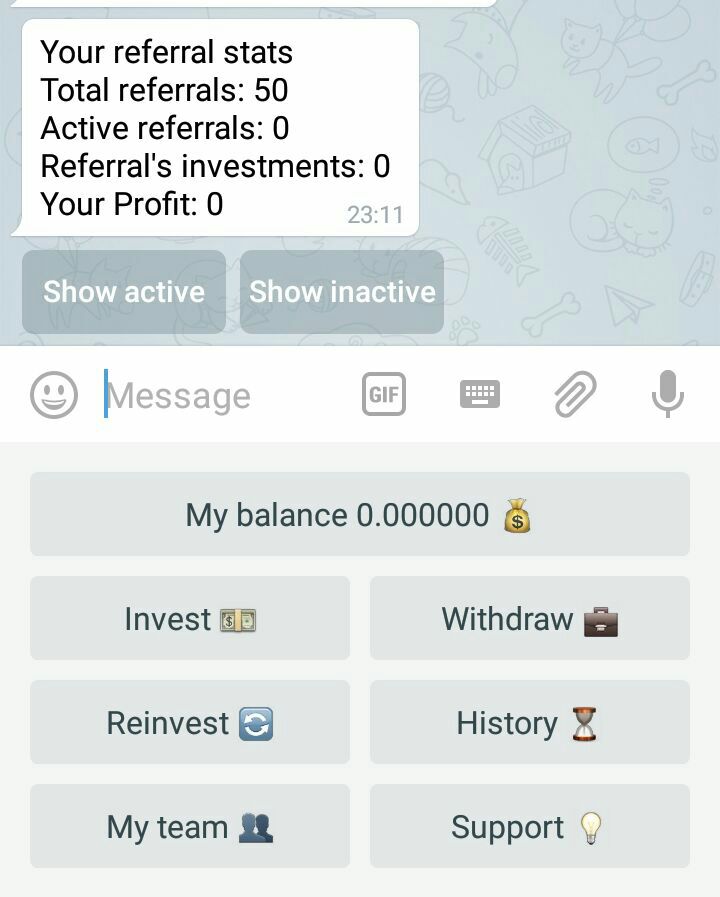720x897 pixels.
Task: Check My balance 0.000000
Action: point(360,515)
